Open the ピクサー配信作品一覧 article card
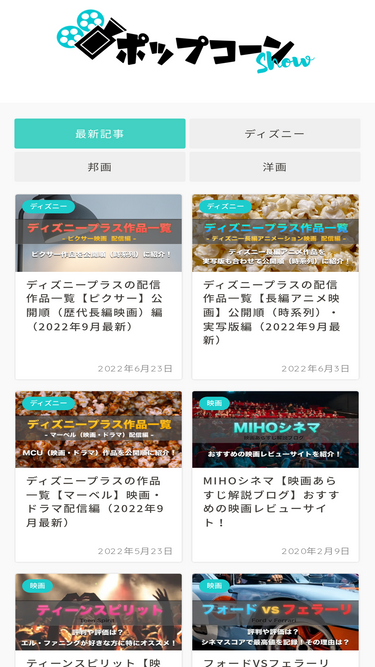 (99, 287)
